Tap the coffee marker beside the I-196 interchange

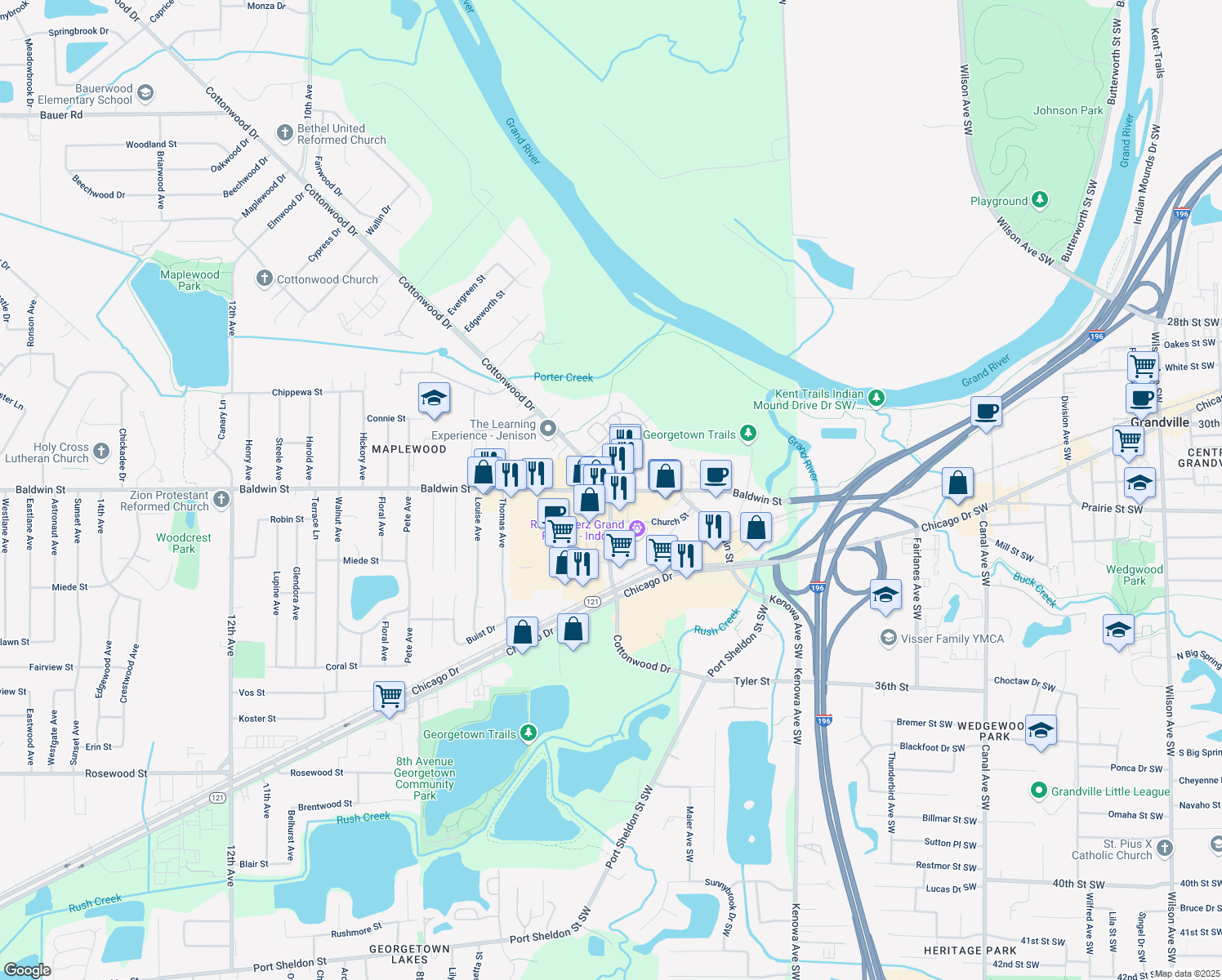pos(987,411)
